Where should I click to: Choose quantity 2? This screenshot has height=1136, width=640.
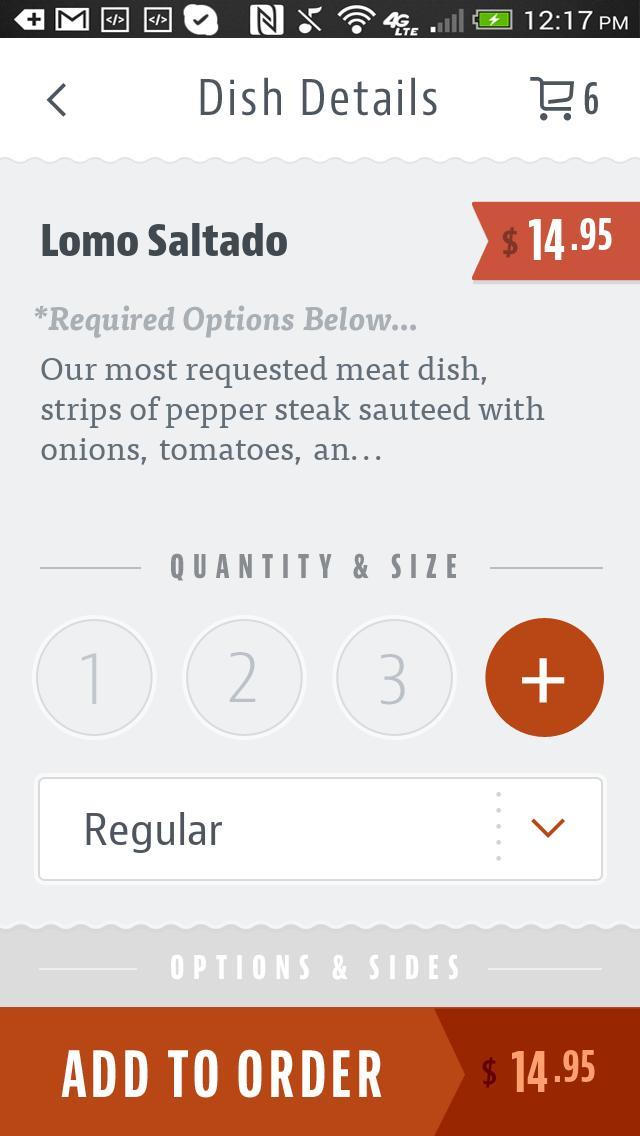(243, 678)
